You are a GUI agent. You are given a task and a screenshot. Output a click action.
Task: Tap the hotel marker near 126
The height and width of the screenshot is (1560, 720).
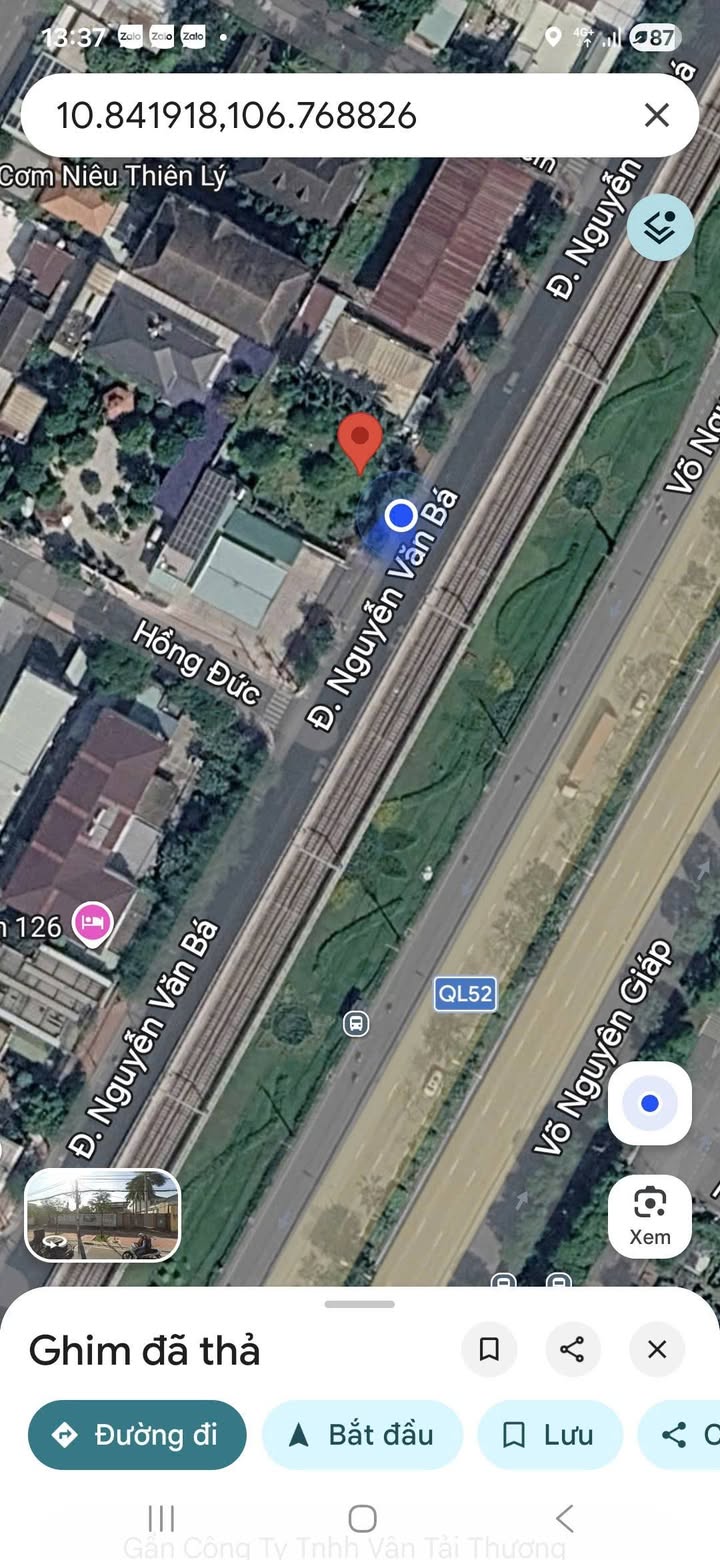92,922
